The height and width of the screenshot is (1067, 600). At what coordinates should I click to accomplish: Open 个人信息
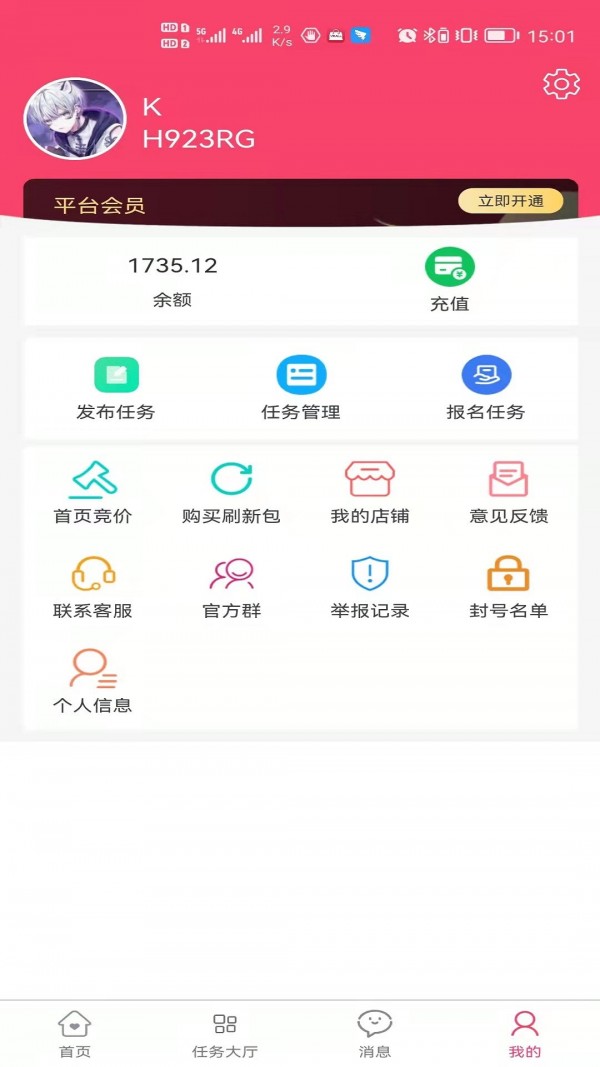point(93,681)
